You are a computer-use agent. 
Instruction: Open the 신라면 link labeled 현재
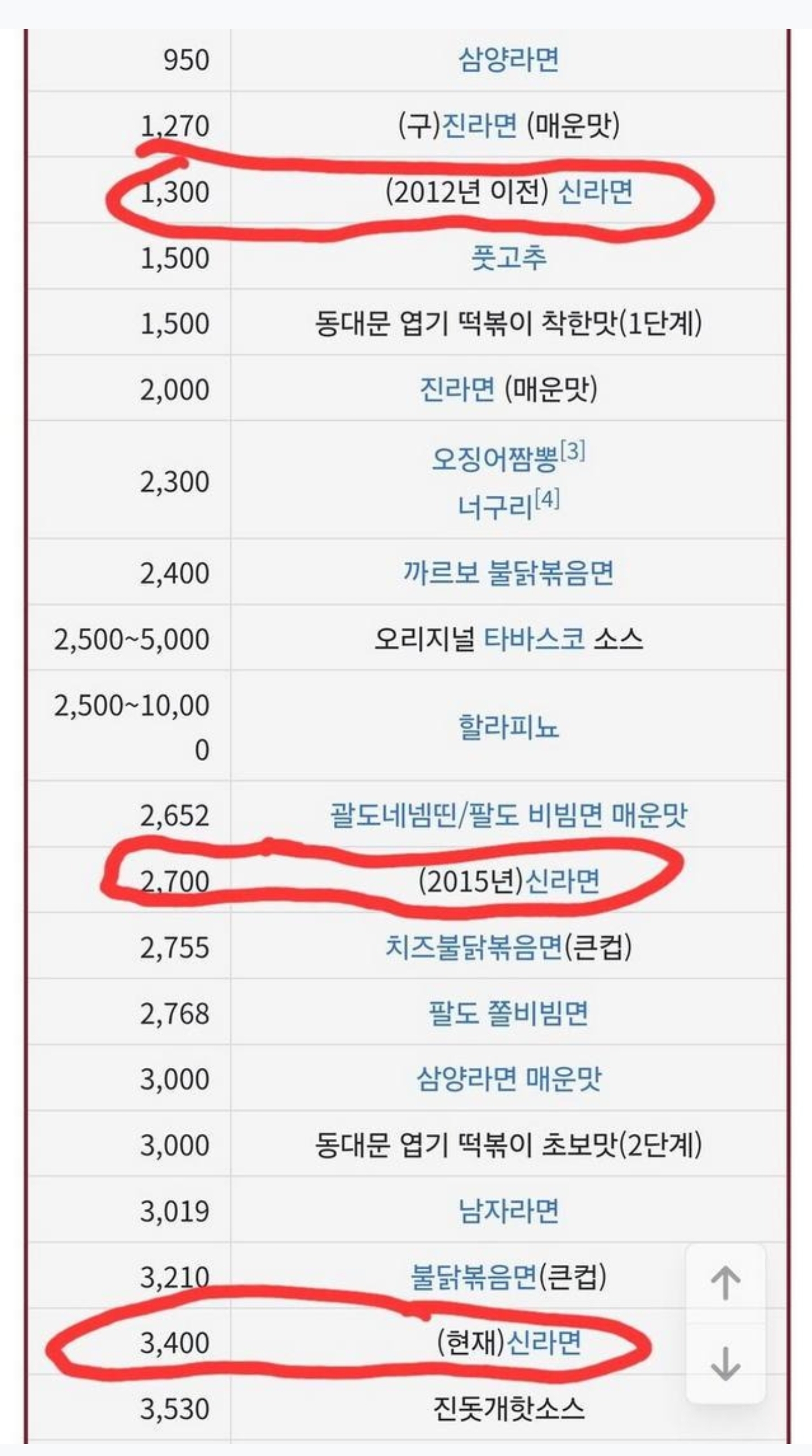(x=544, y=1343)
